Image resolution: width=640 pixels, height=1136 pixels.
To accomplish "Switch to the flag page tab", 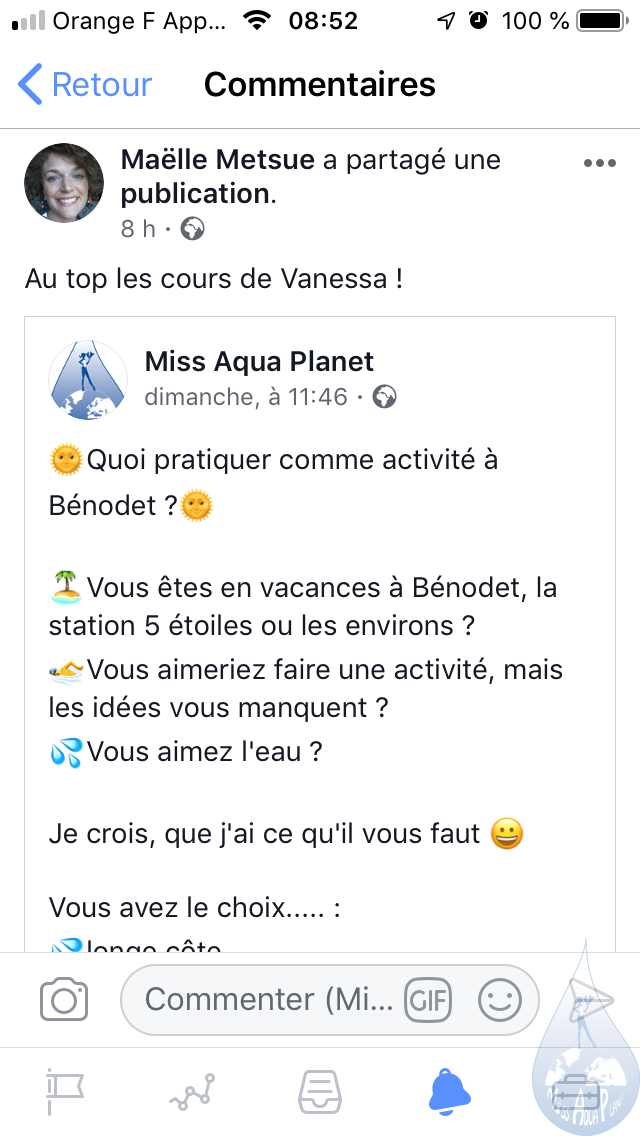I will click(x=65, y=1092).
